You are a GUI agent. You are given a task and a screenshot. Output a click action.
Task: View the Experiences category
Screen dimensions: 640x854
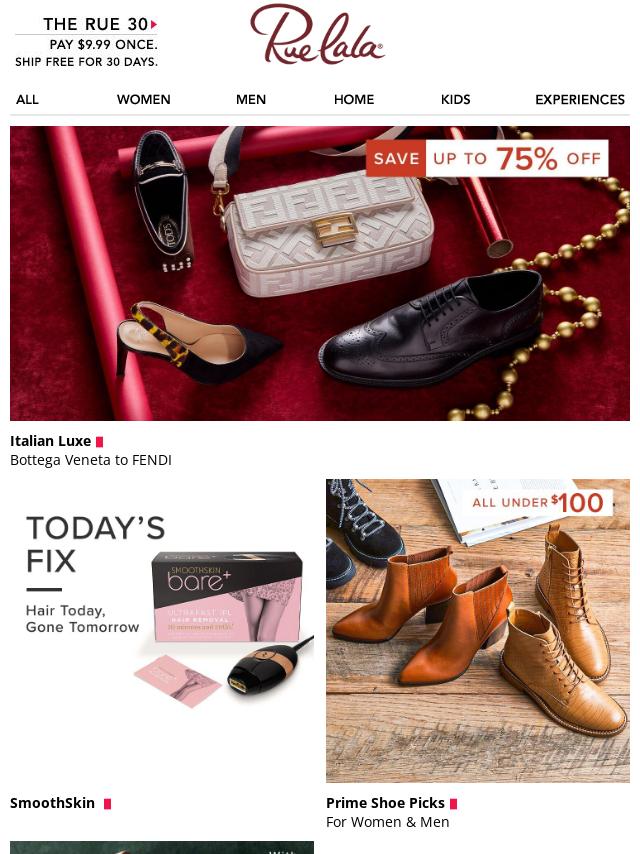pyautogui.click(x=580, y=99)
